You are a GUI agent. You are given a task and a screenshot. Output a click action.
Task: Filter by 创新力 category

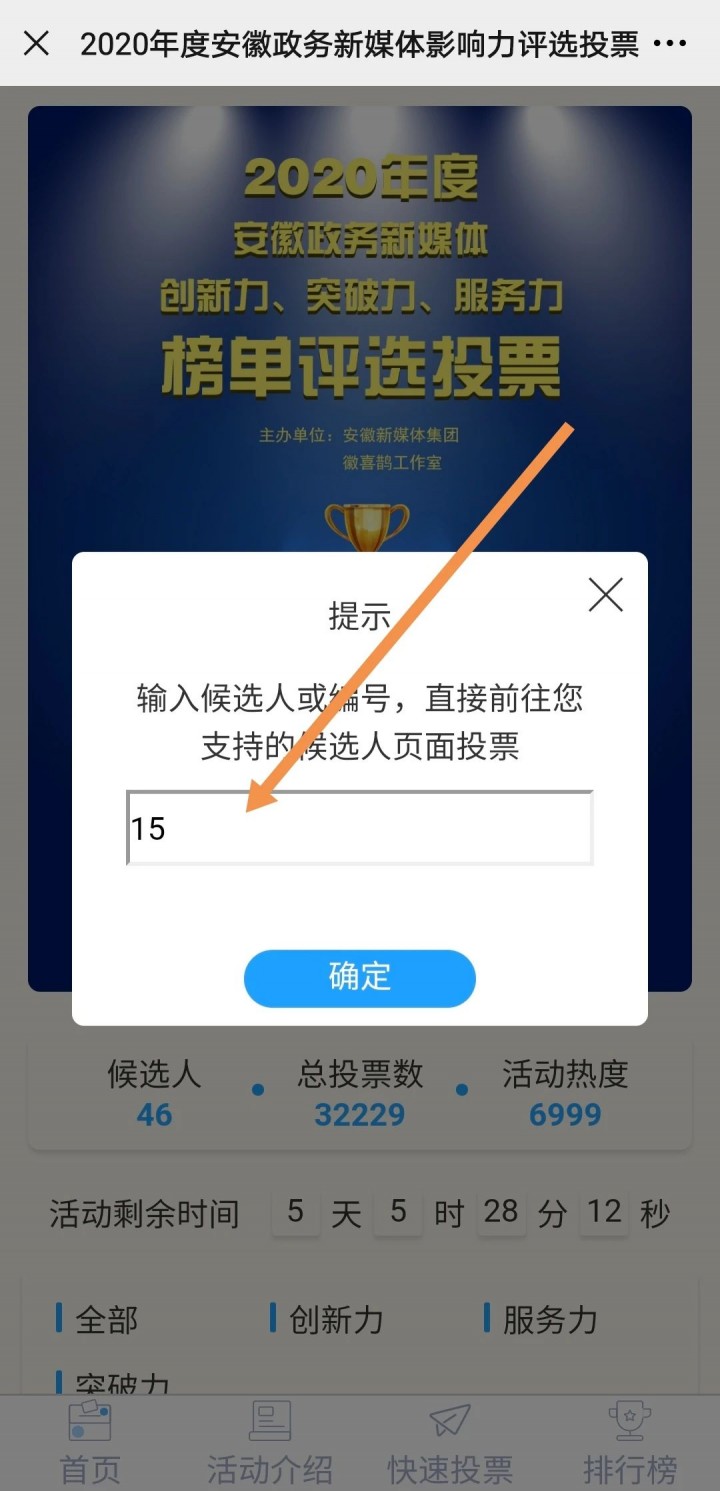coord(335,1320)
